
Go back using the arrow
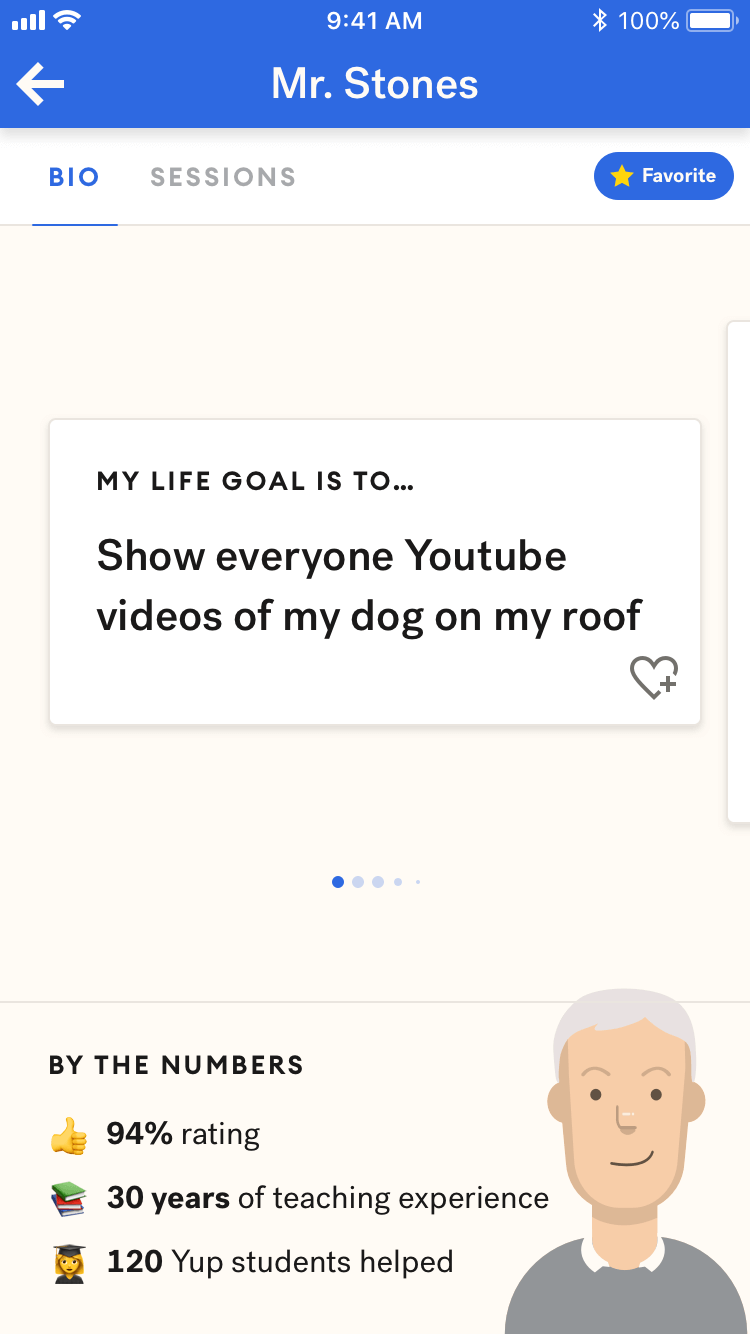pos(41,84)
